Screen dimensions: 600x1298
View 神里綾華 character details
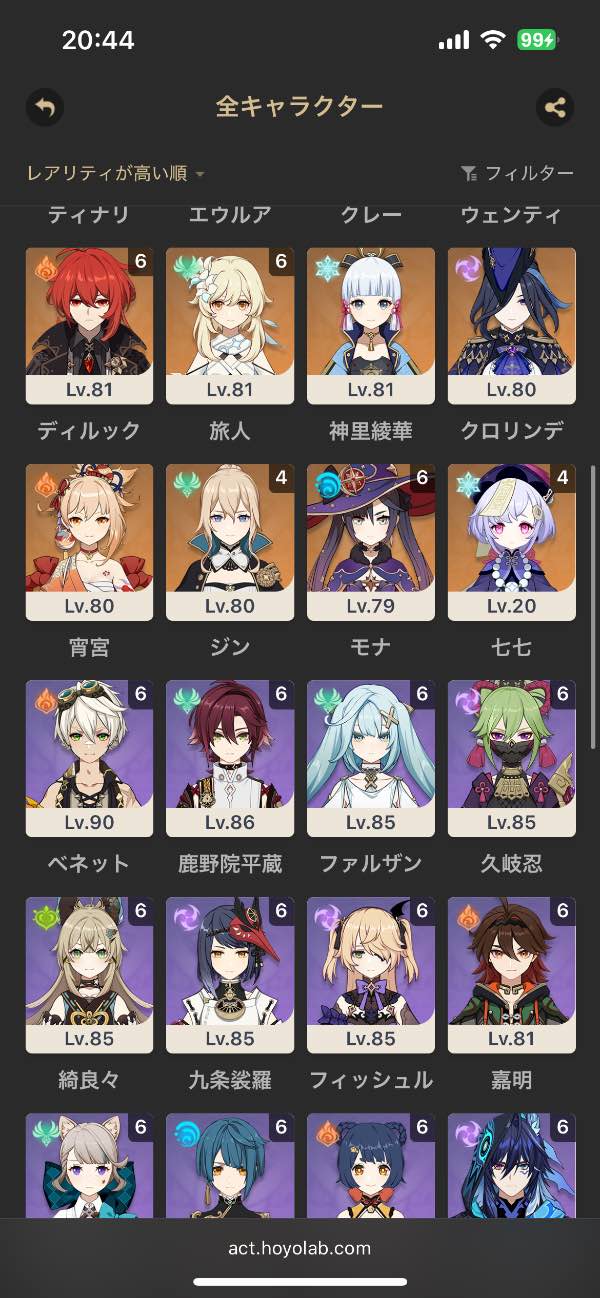(x=371, y=326)
